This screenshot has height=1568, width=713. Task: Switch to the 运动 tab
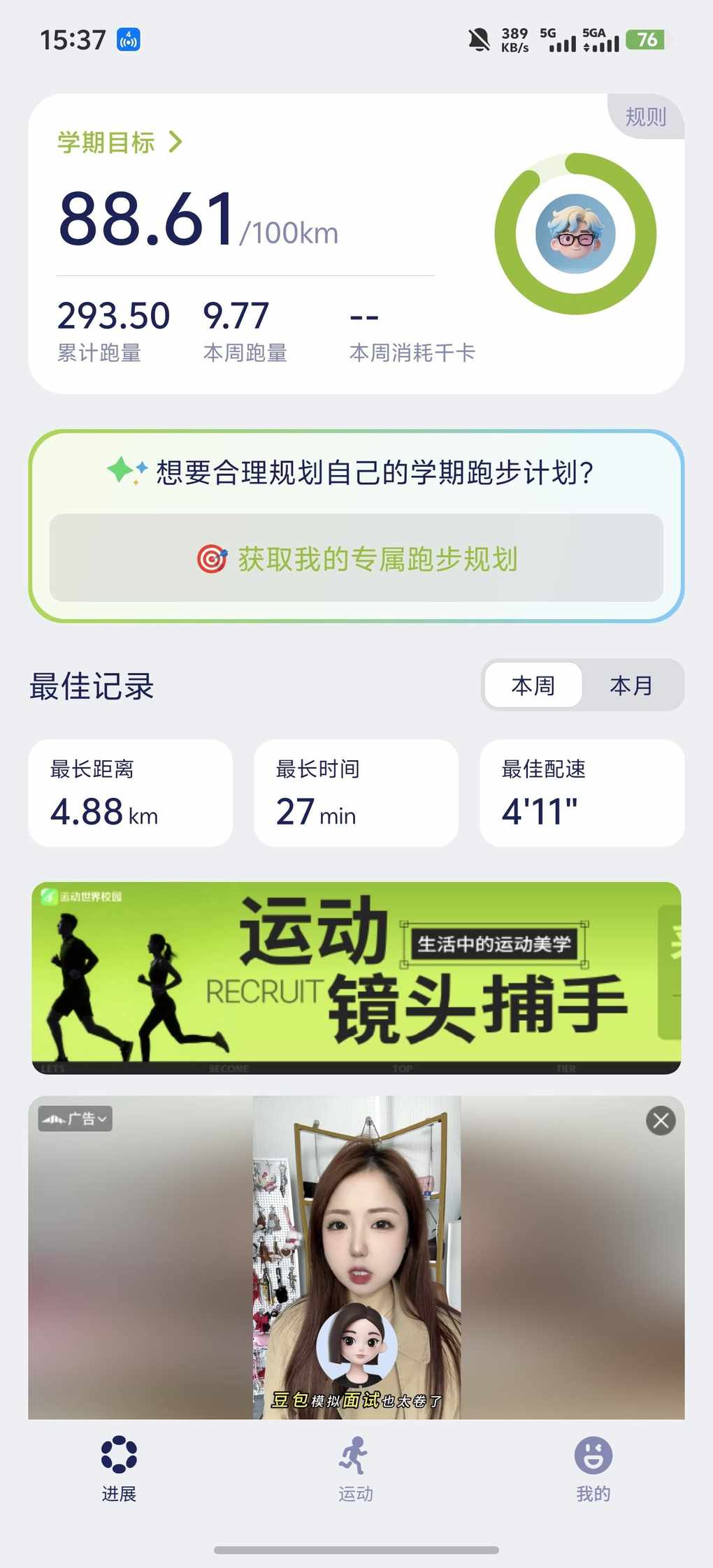(356, 1467)
